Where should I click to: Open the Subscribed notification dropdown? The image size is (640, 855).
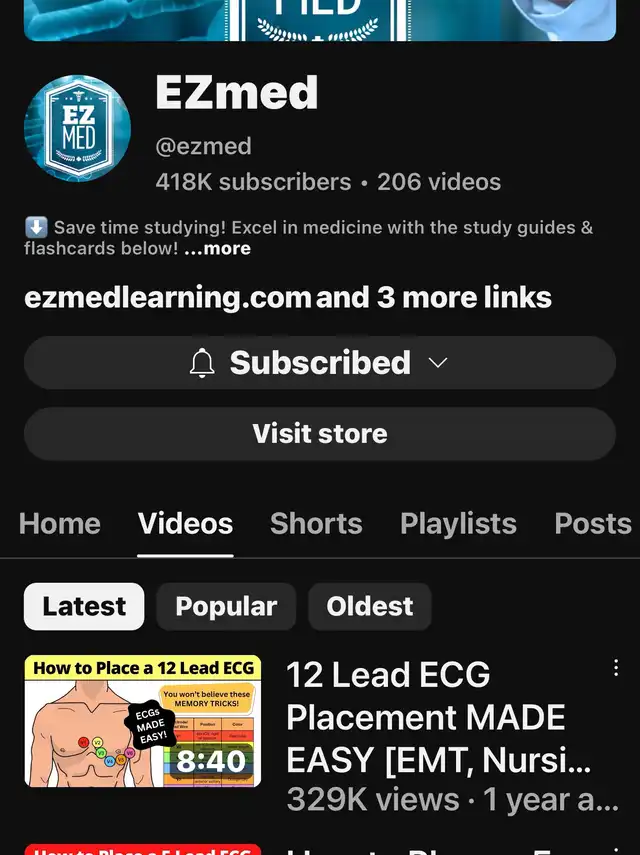[x=319, y=362]
